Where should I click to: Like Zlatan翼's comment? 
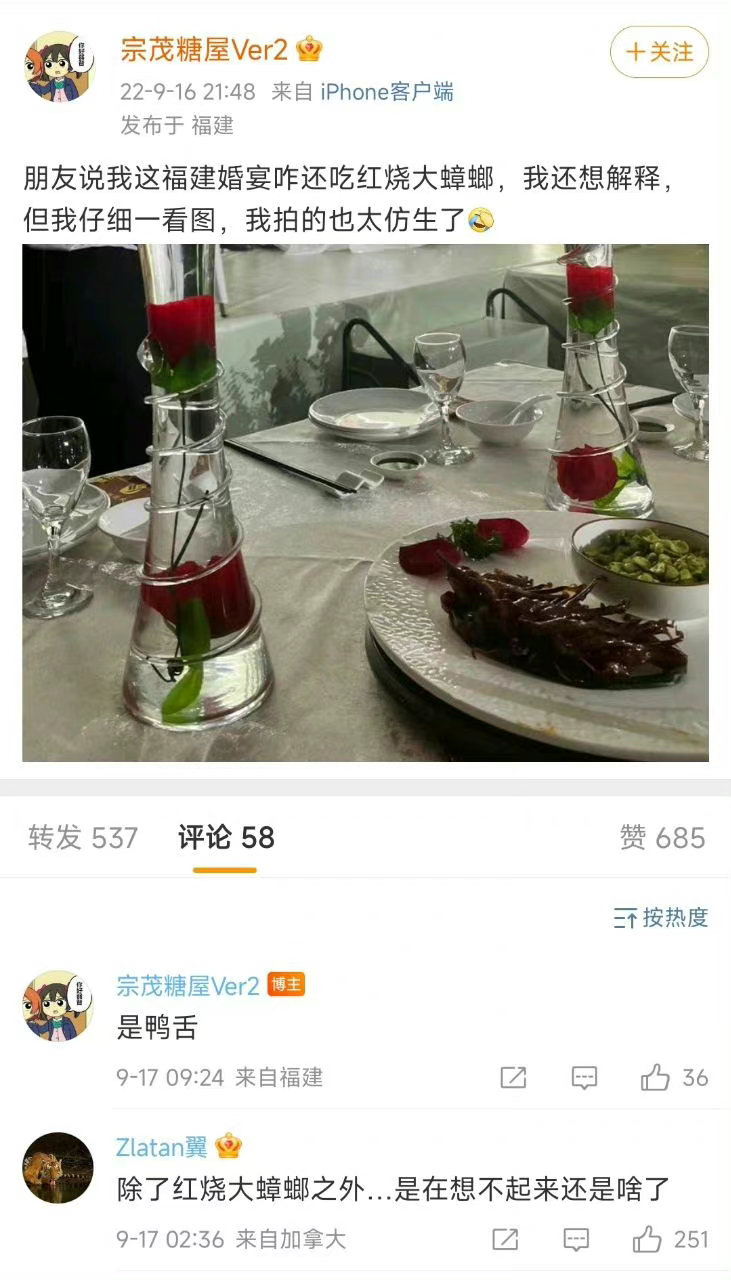pyautogui.click(x=650, y=1240)
